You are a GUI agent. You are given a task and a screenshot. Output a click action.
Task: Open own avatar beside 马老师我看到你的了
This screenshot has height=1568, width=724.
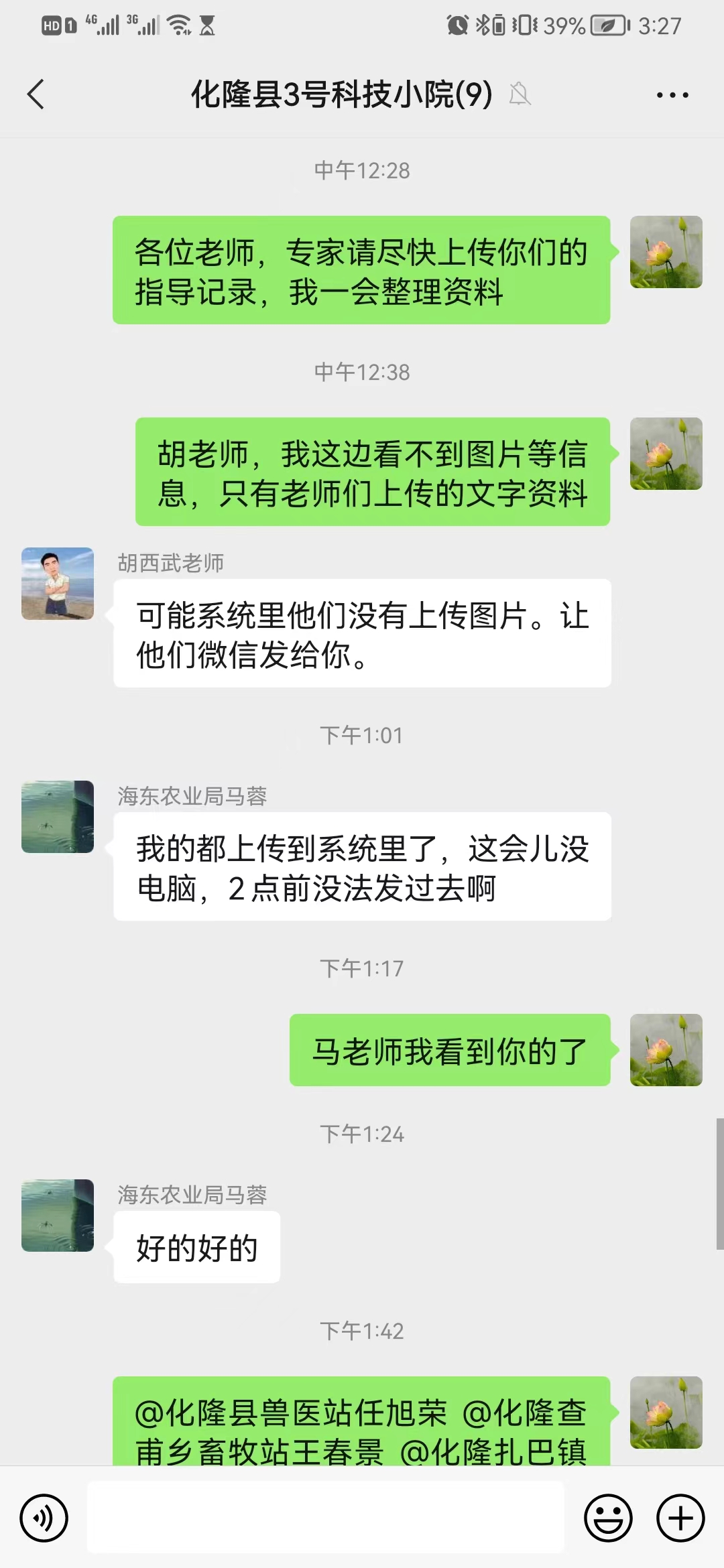click(x=666, y=1050)
